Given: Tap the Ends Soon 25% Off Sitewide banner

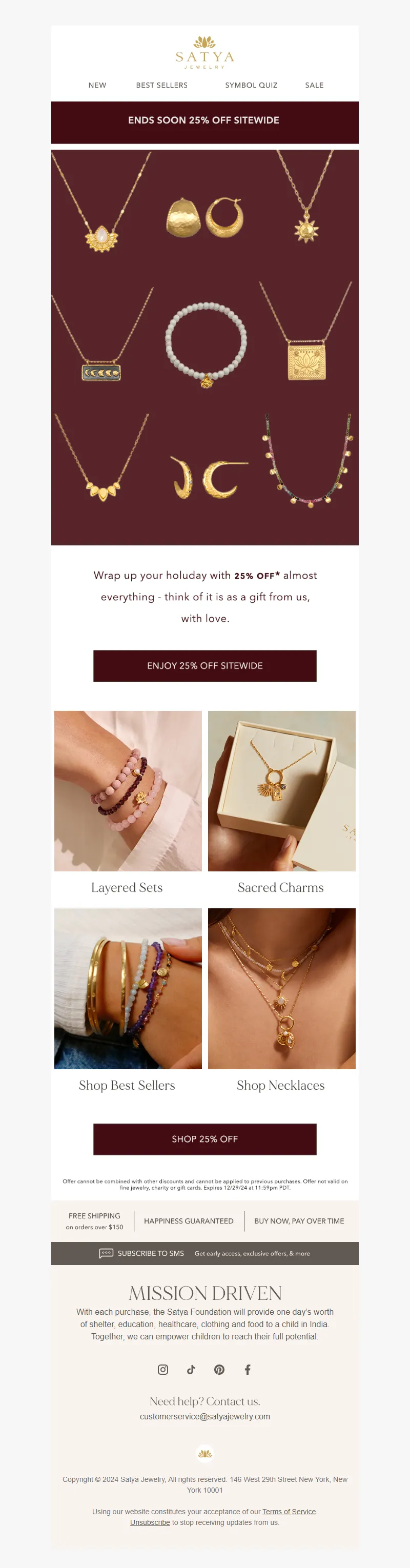Looking at the screenshot, I should (204, 121).
